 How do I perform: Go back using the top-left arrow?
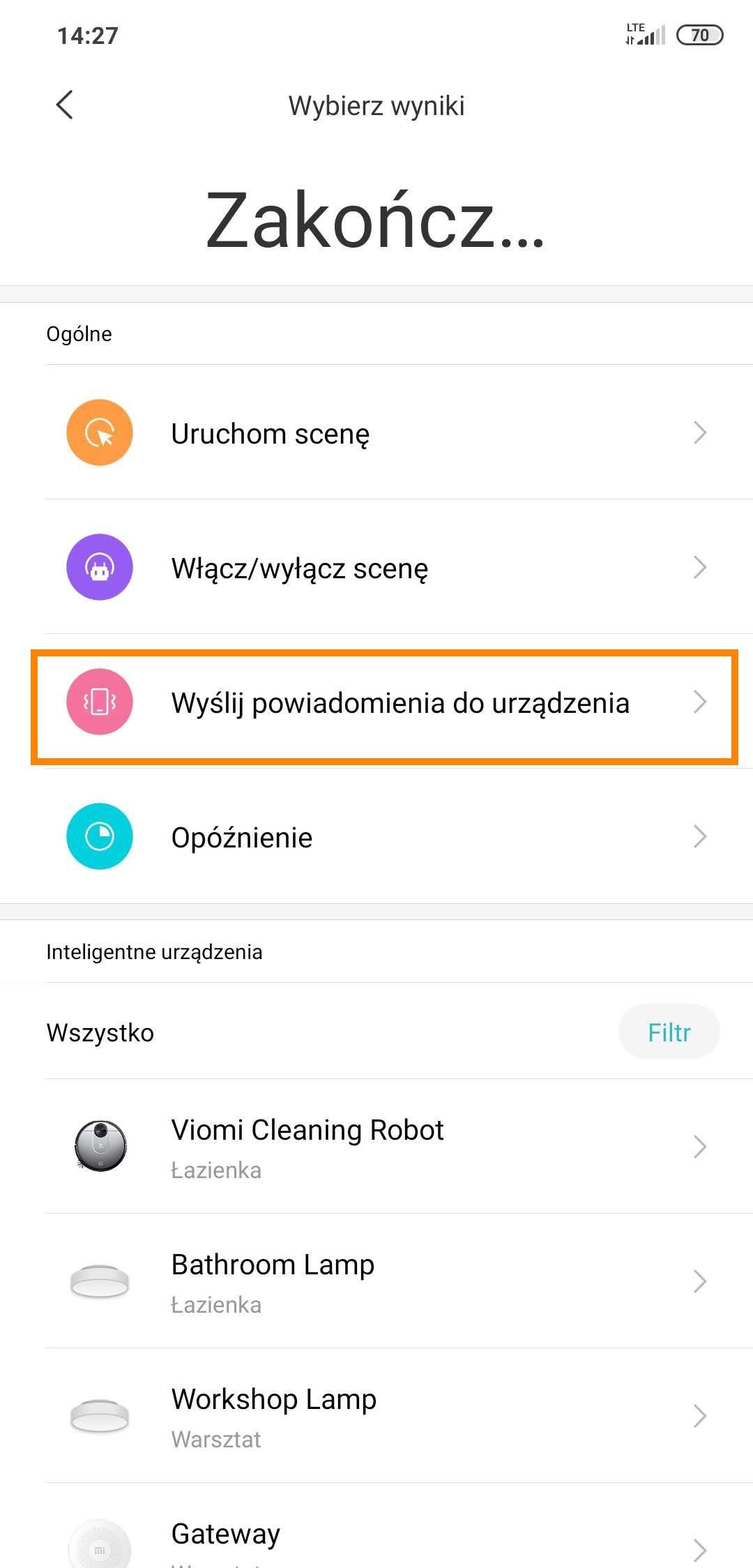[65, 105]
